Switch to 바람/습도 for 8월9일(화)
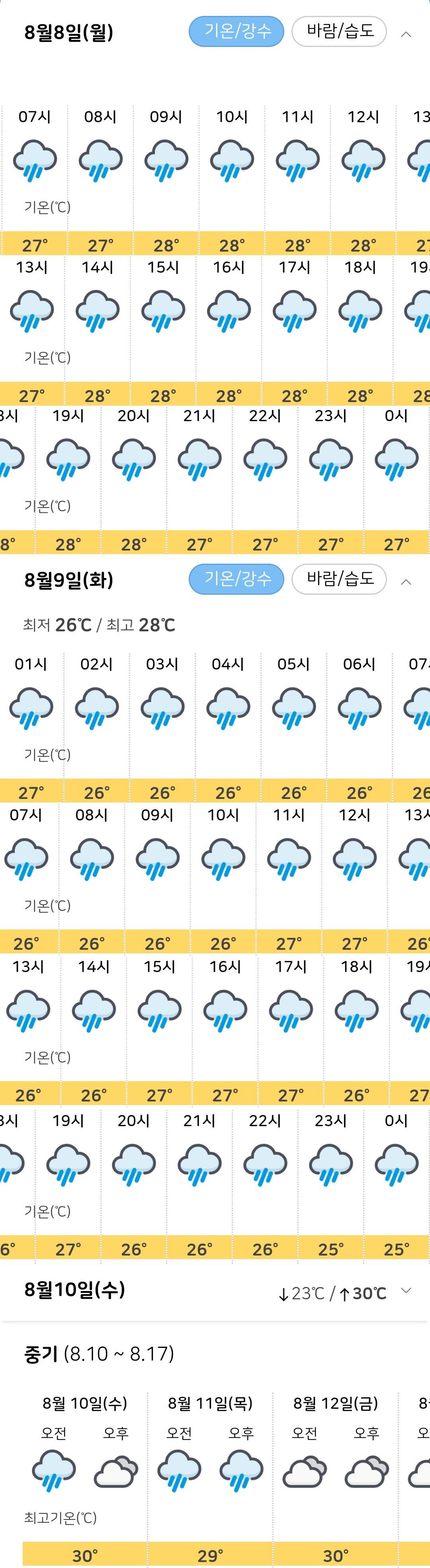The height and width of the screenshot is (1568, 430). click(x=339, y=579)
